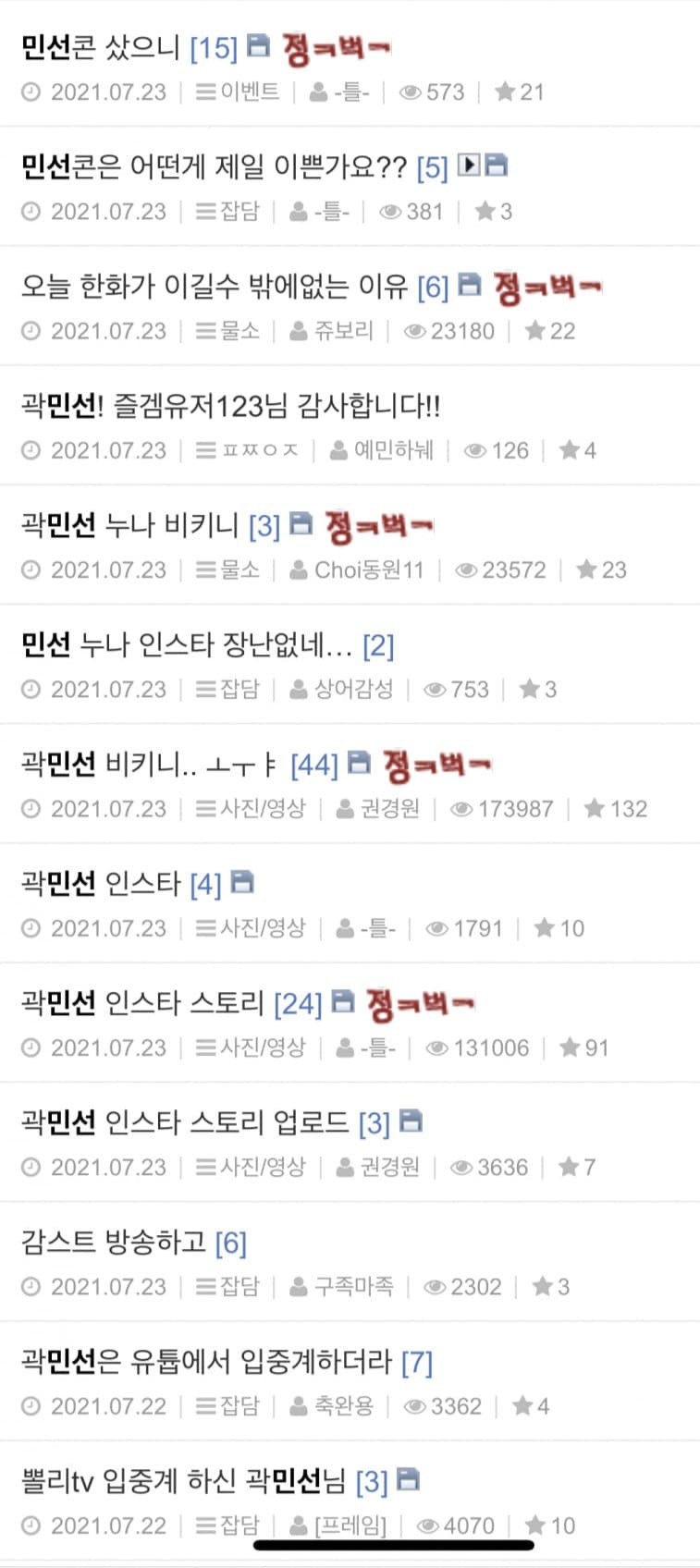The width and height of the screenshot is (700, 1568).
Task: Open post '곽민선은 유튭에서 입중계하더라'
Action: click(206, 1361)
